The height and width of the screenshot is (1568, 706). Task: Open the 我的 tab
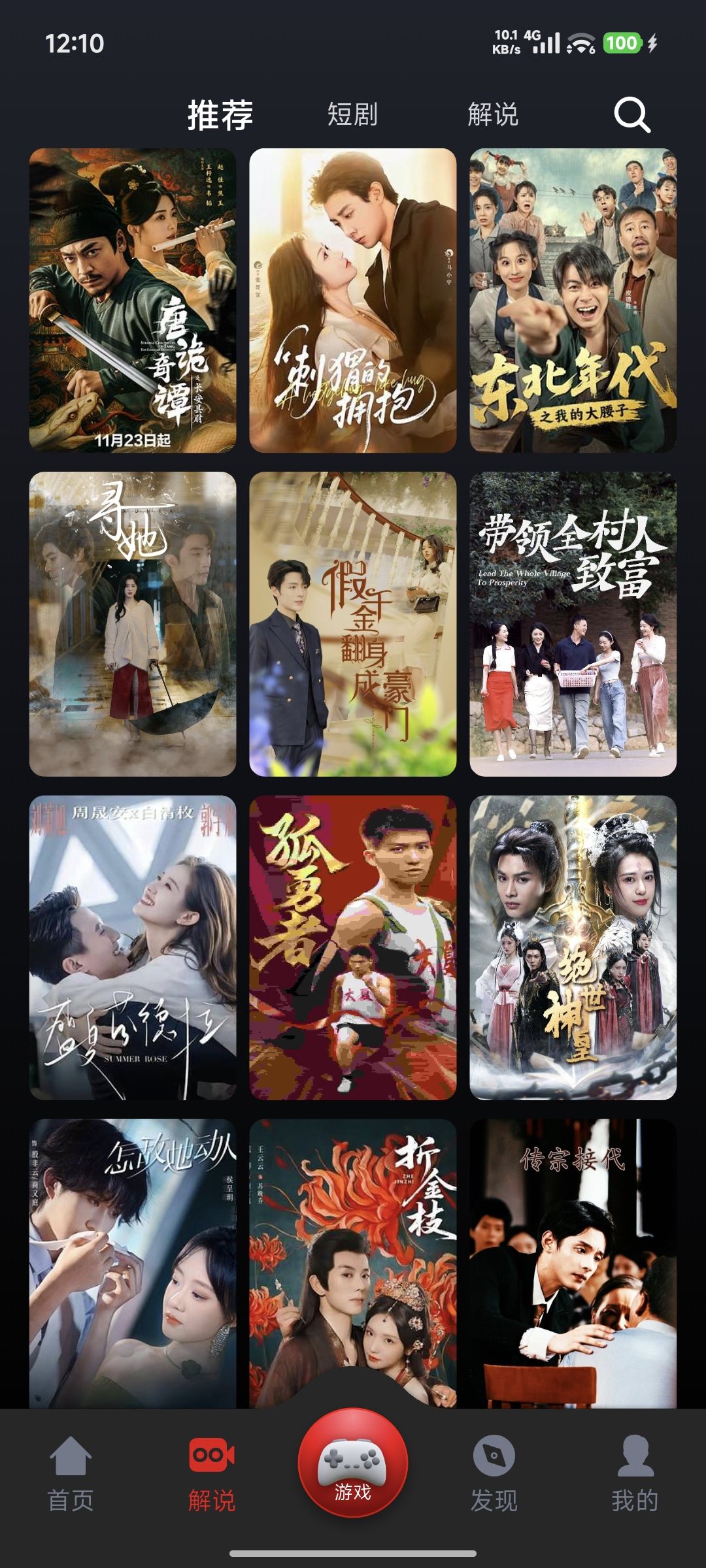coord(635,1473)
